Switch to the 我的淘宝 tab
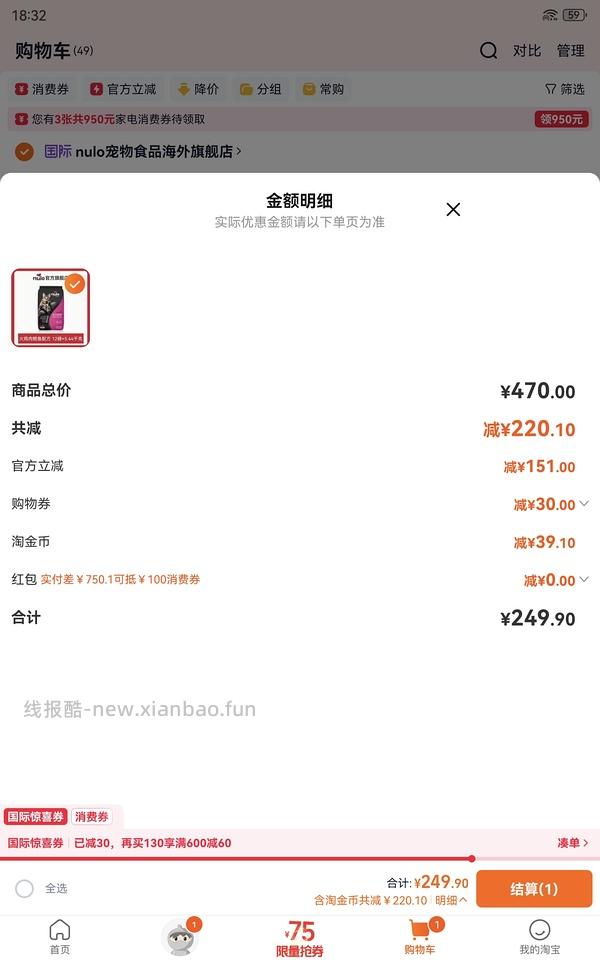The width and height of the screenshot is (600, 960). 539,937
